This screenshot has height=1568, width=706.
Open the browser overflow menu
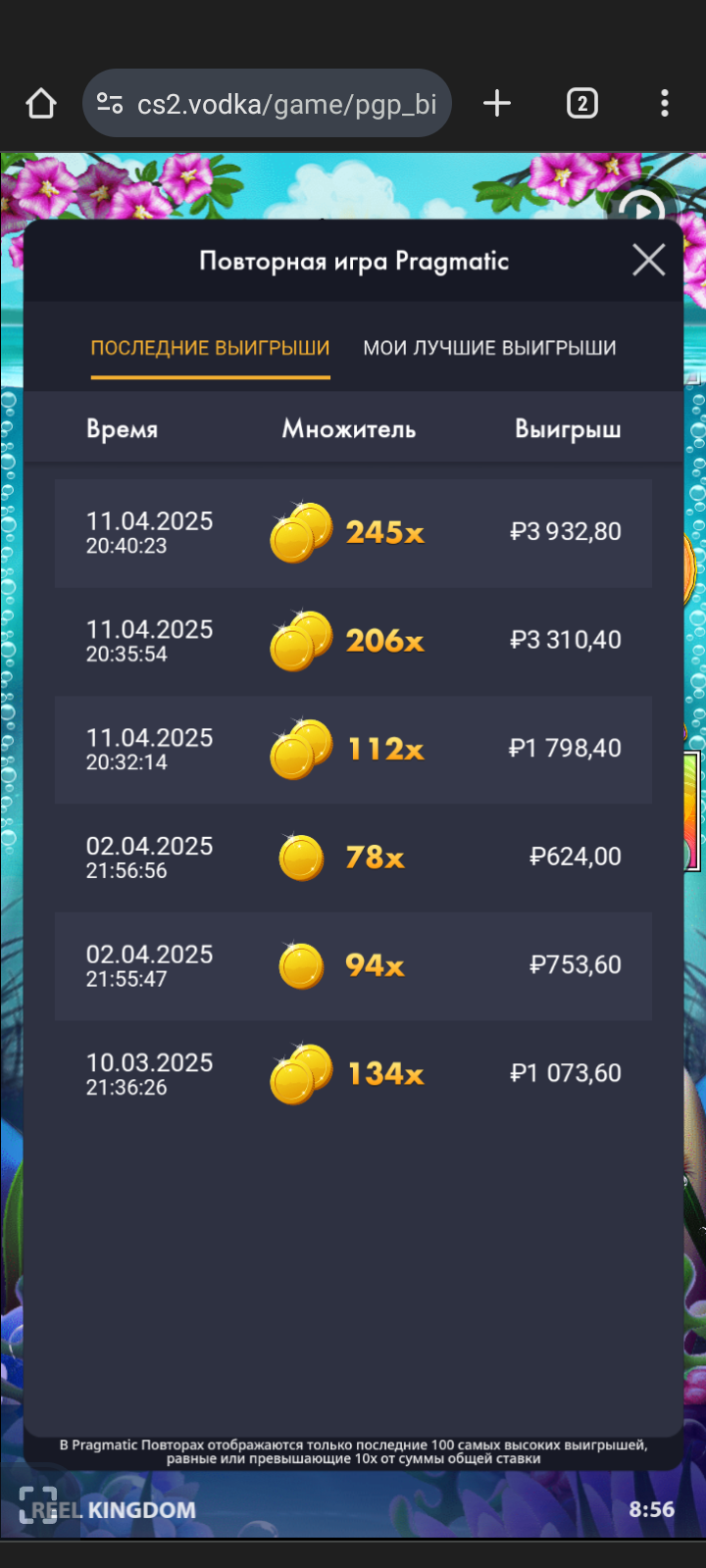pyautogui.click(x=665, y=103)
